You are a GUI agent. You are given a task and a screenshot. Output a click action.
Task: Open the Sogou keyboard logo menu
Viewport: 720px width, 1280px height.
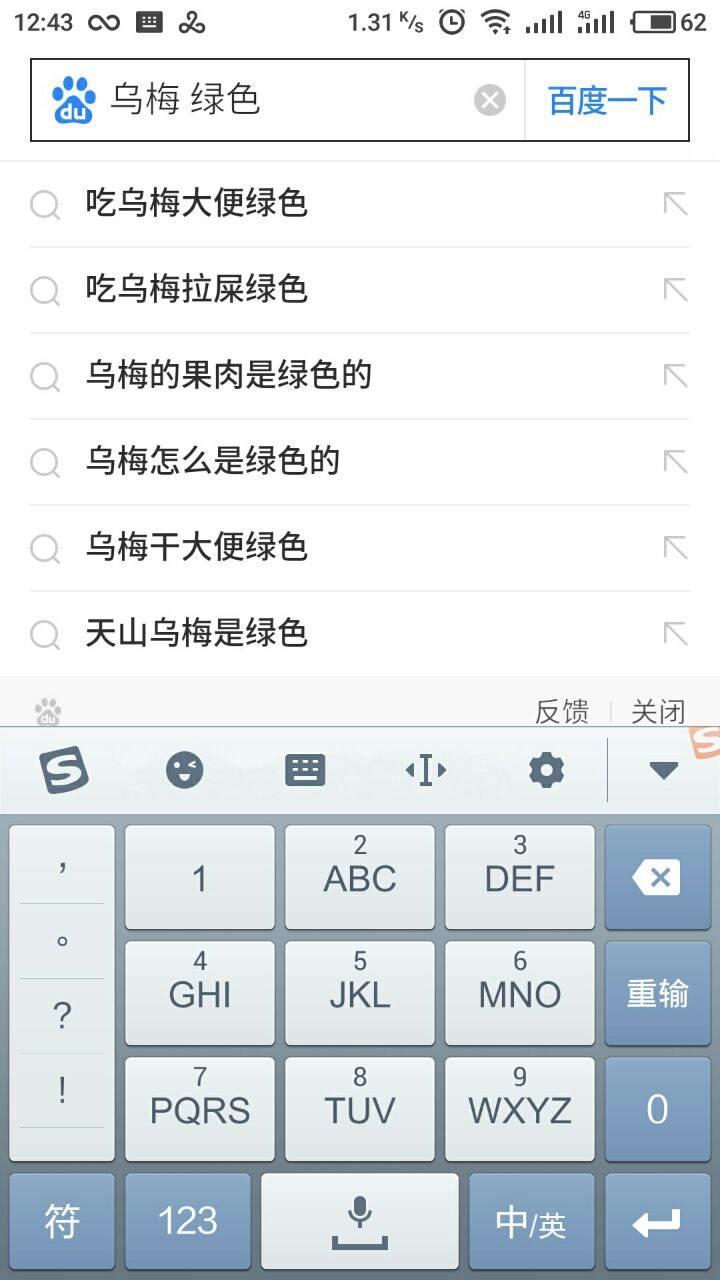(64, 770)
